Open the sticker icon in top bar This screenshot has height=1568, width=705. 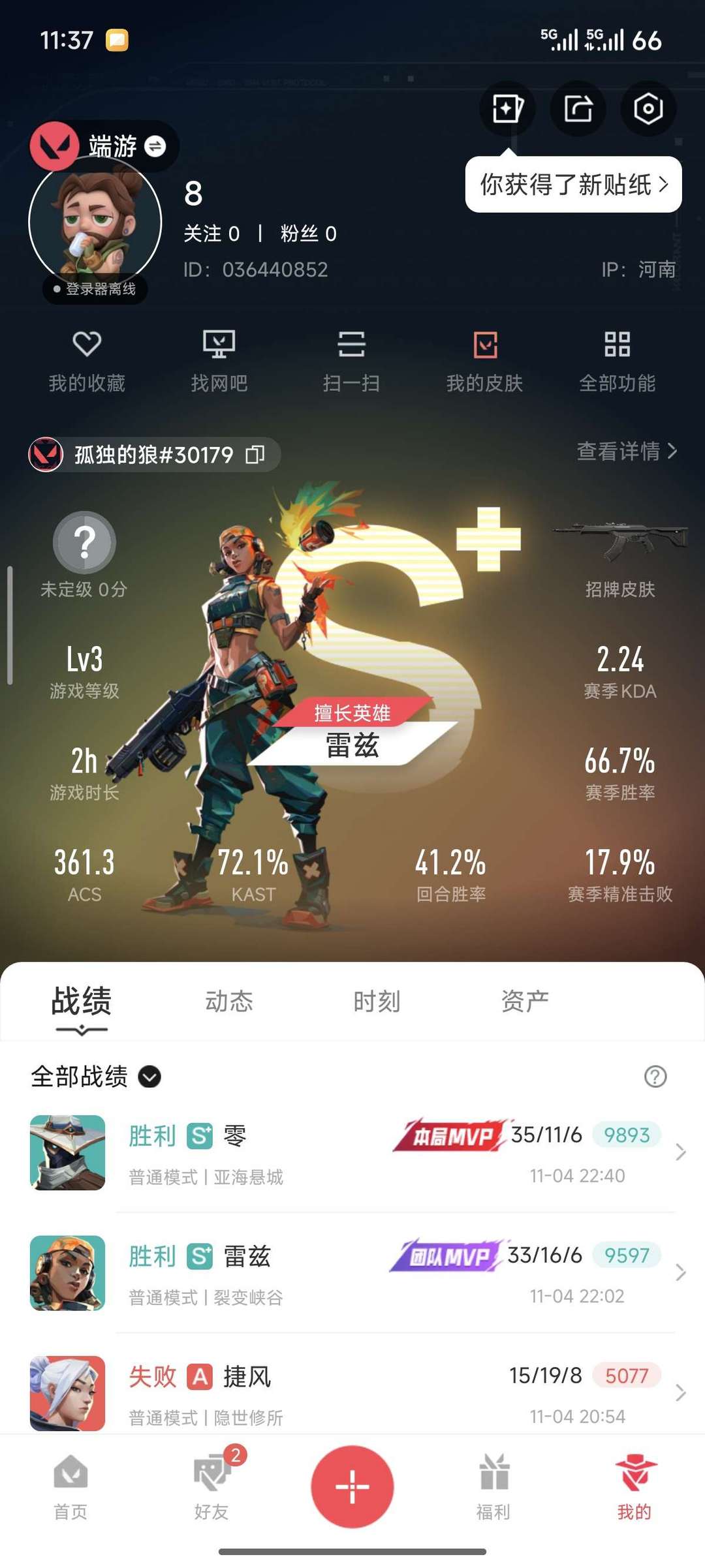(507, 108)
